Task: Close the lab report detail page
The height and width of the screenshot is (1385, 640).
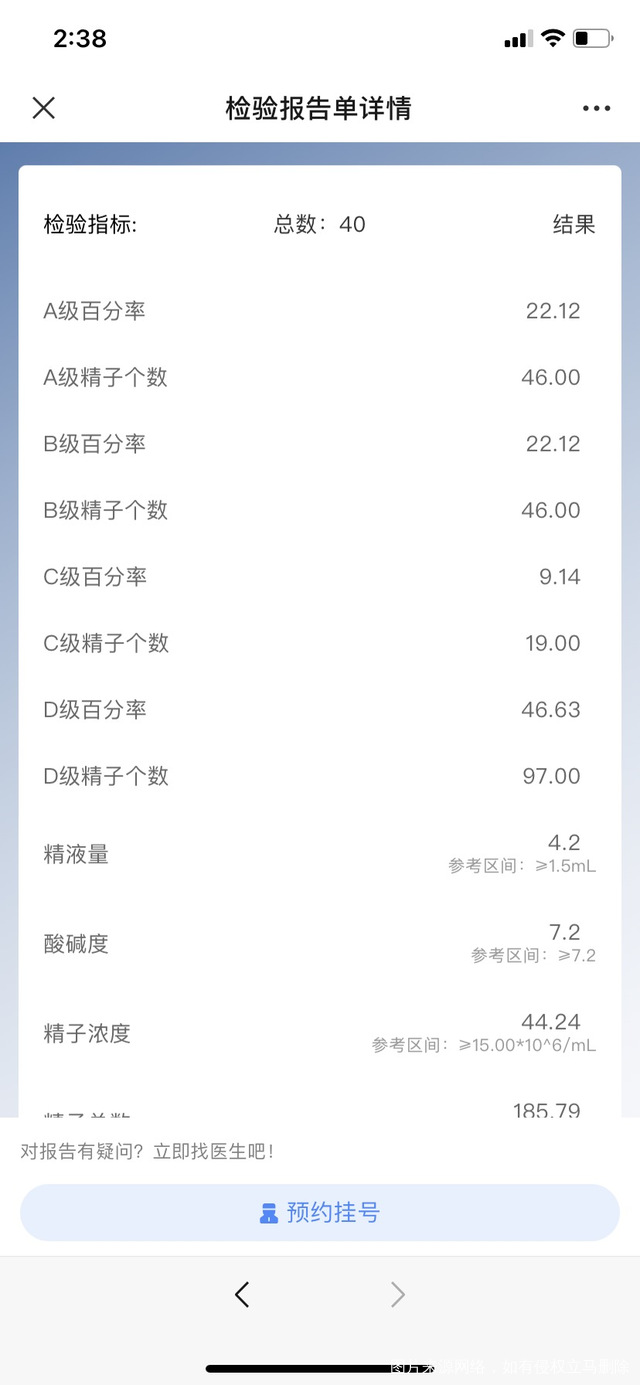Action: [44, 108]
